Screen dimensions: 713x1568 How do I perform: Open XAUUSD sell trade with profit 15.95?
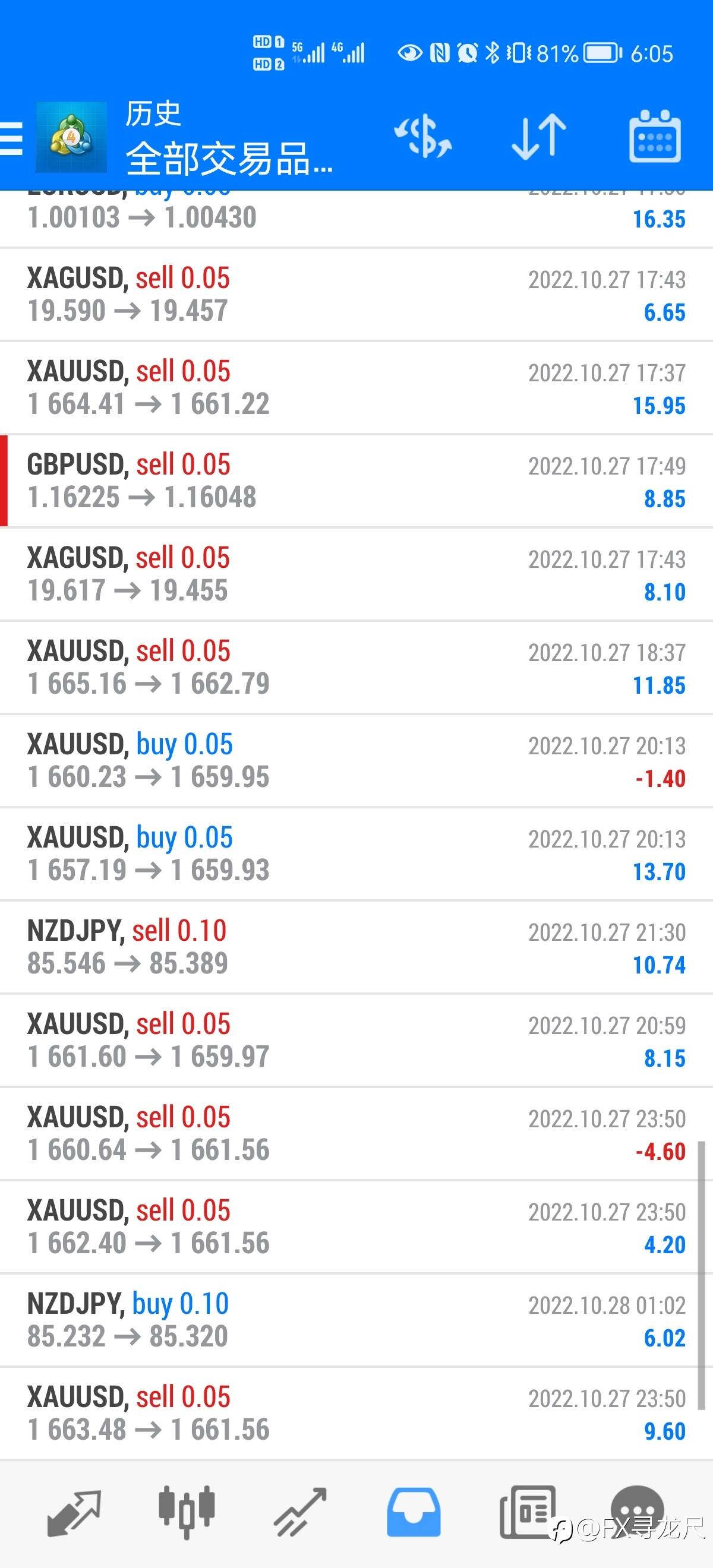pyautogui.click(x=357, y=388)
